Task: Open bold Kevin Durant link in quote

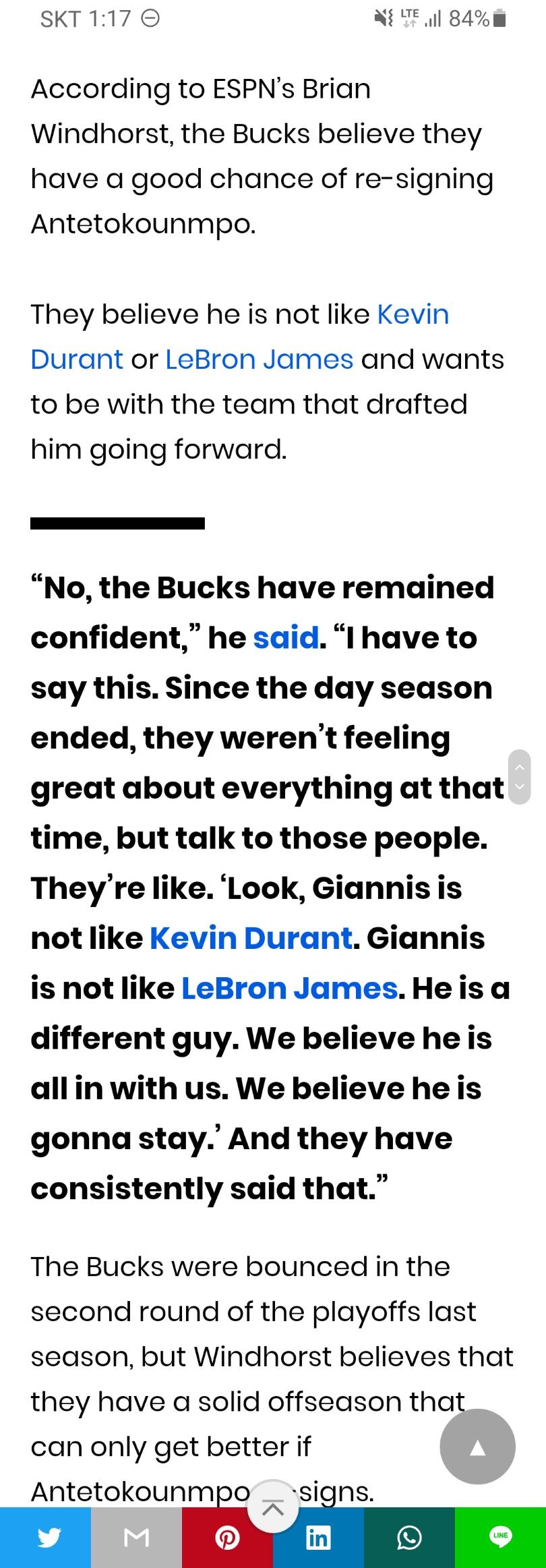Action: (x=251, y=937)
